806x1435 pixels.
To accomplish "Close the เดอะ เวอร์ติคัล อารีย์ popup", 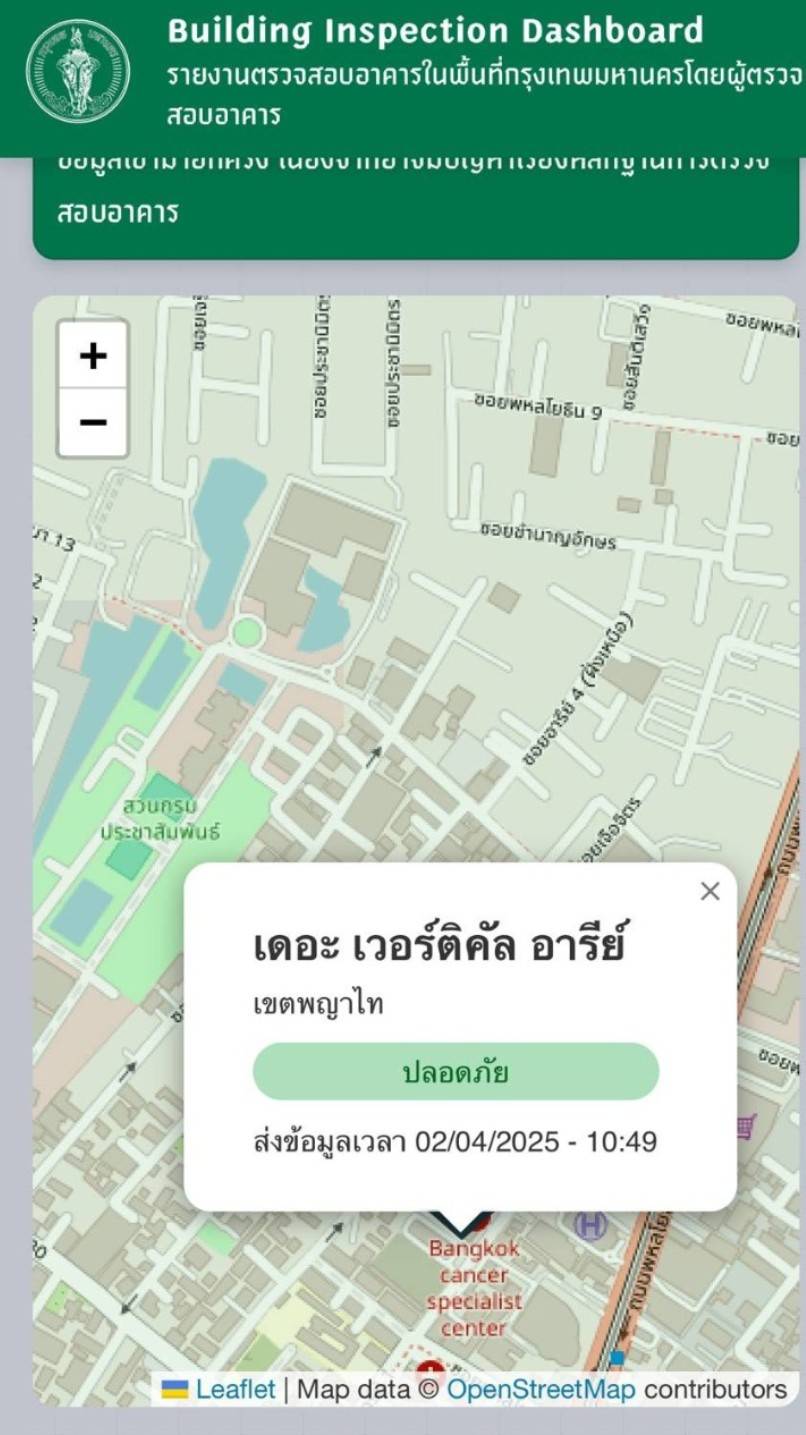I will [x=710, y=891].
